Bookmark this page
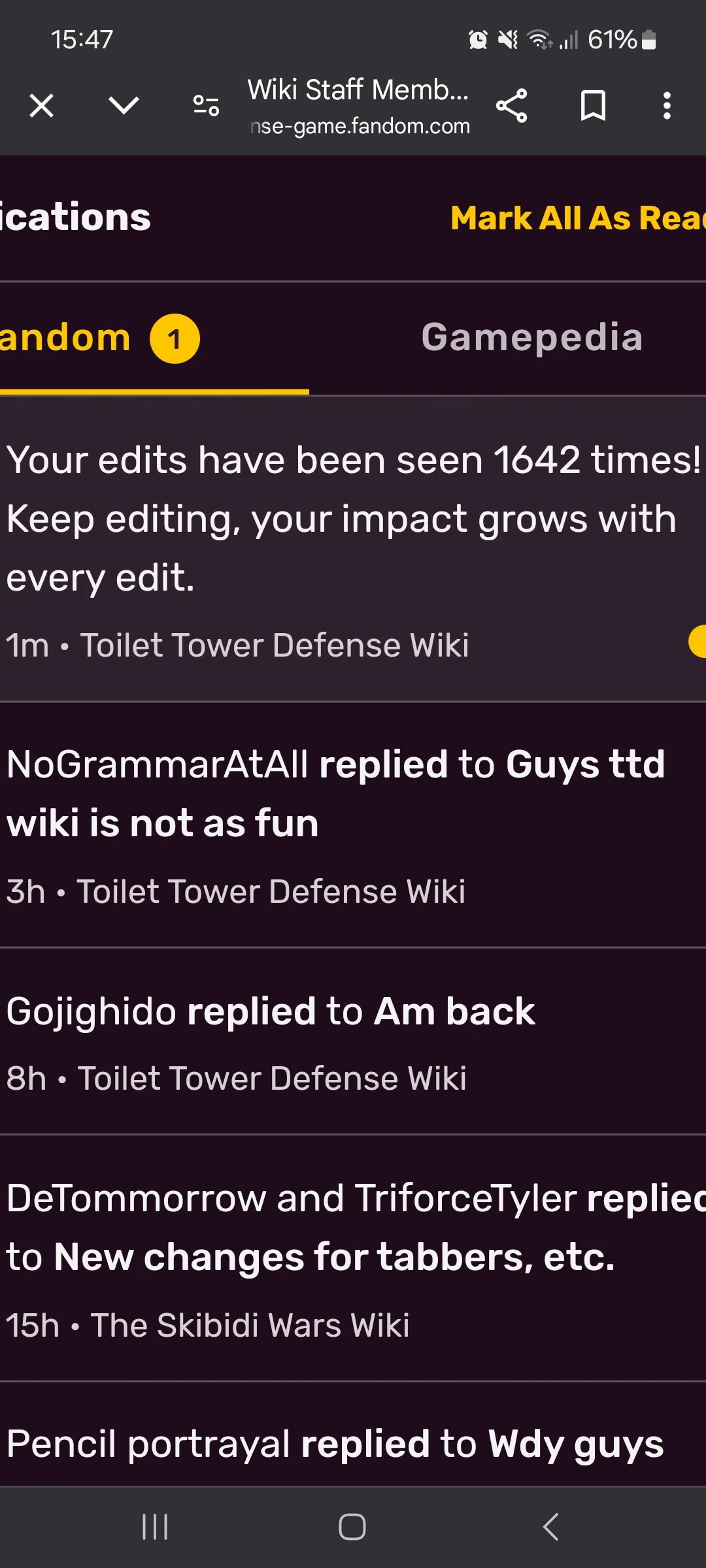The image size is (706, 1568). coord(593,105)
